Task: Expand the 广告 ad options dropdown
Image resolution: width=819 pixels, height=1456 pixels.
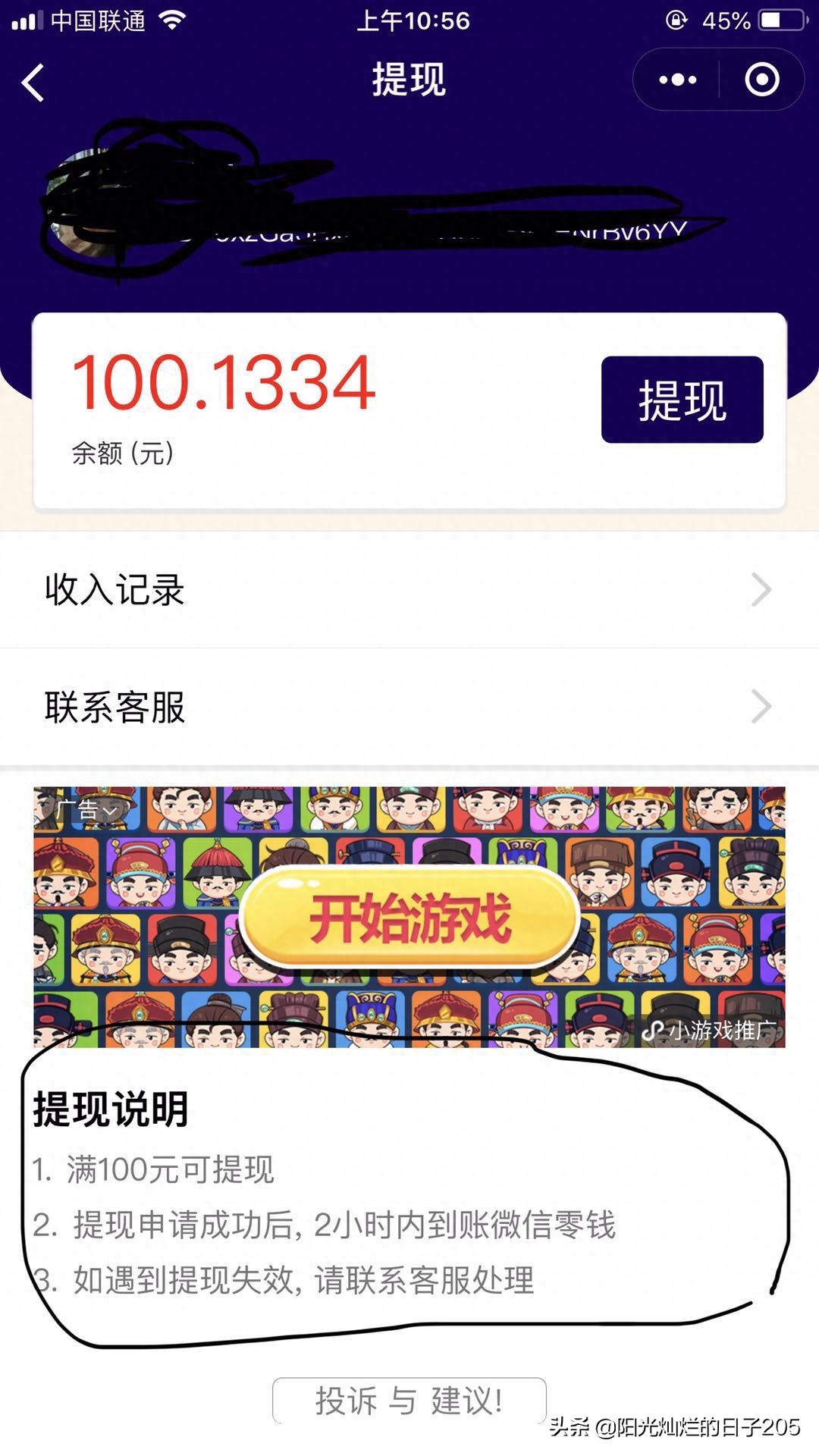Action: pyautogui.click(x=86, y=810)
